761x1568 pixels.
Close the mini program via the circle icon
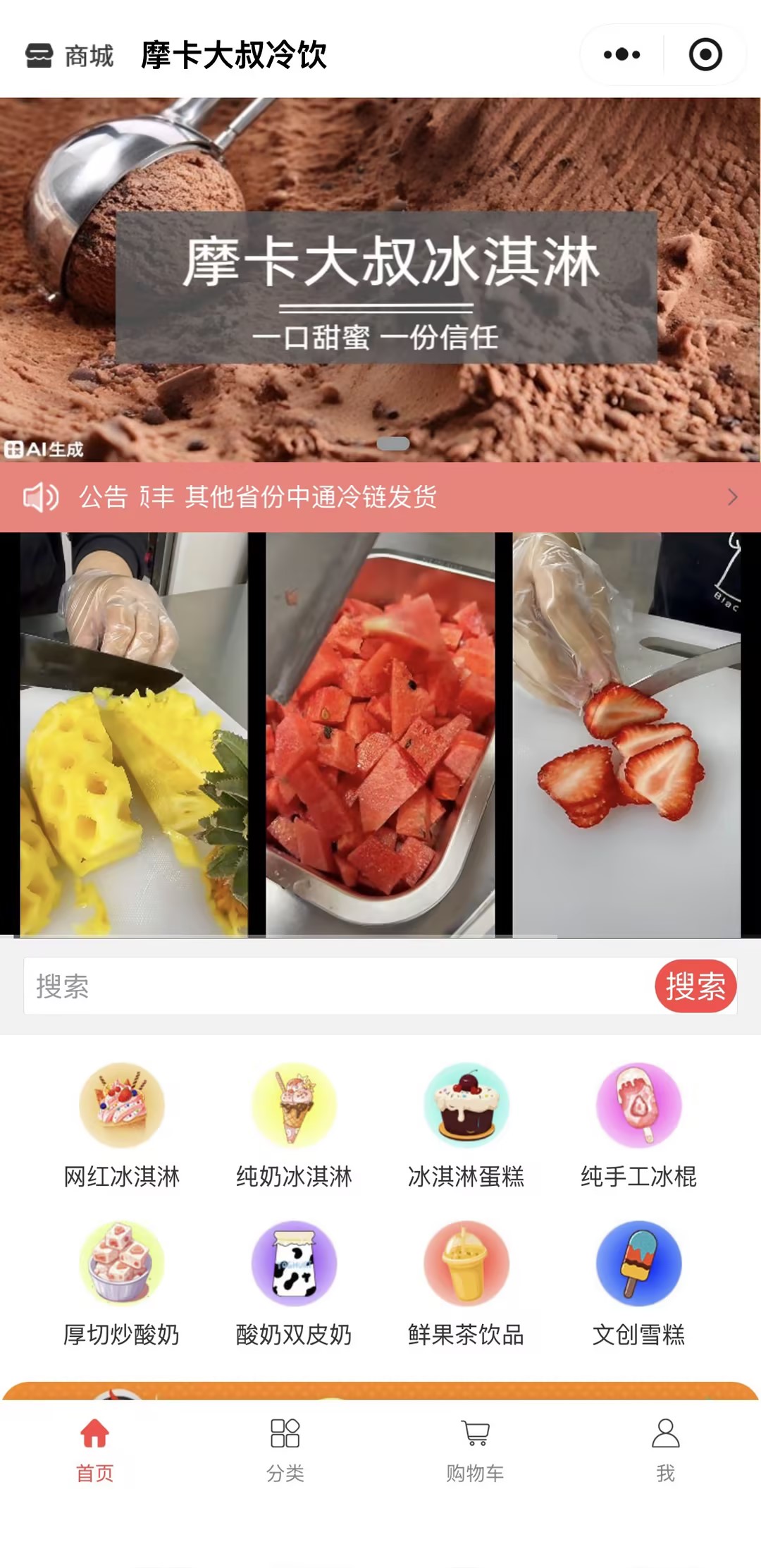705,54
